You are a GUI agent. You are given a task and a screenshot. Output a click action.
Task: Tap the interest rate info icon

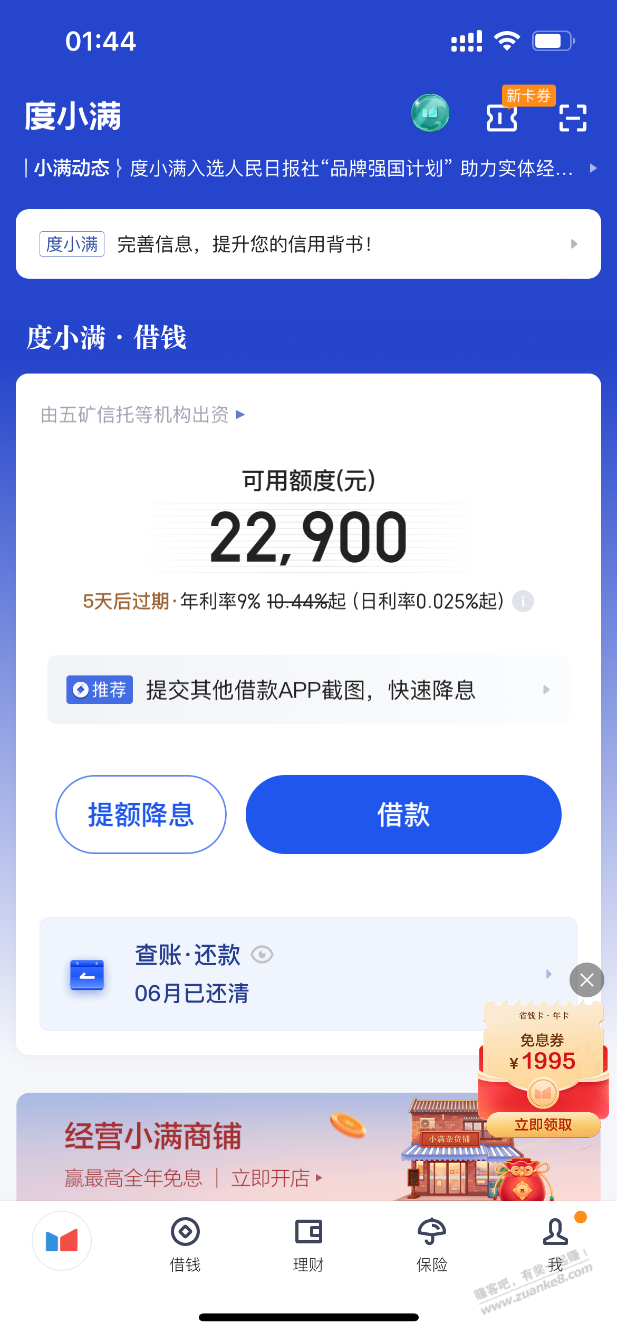point(523,602)
